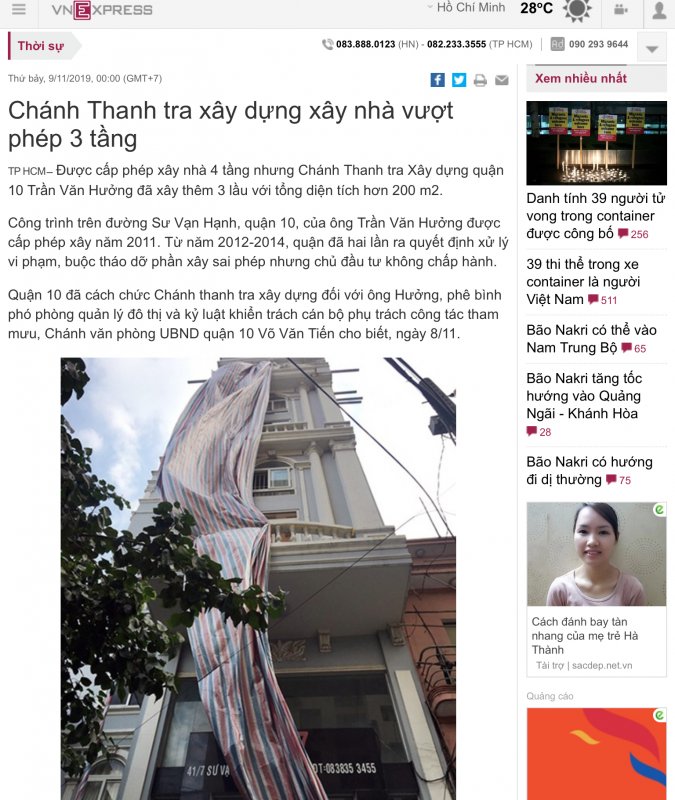Share this article on Twitter
Image resolution: width=675 pixels, height=800 pixels.
tap(459, 80)
